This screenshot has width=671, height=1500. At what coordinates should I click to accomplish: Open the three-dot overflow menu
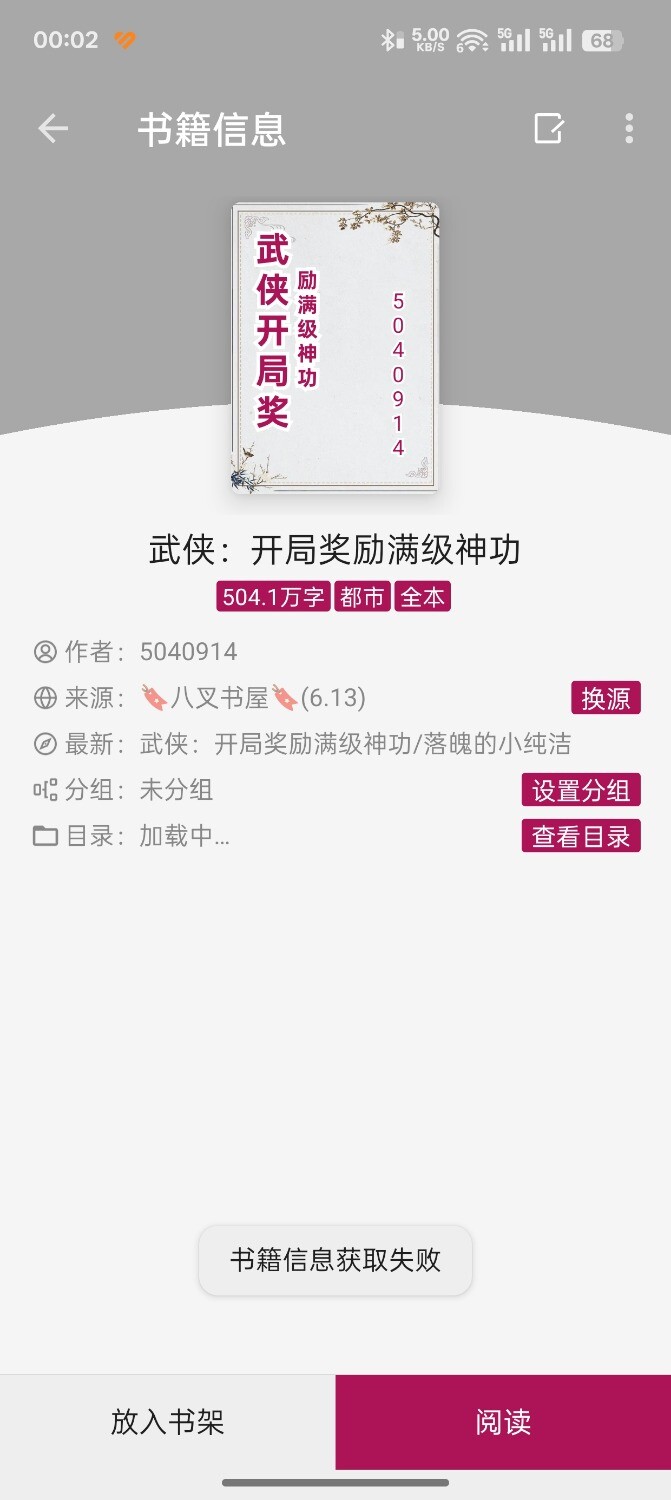click(x=628, y=129)
